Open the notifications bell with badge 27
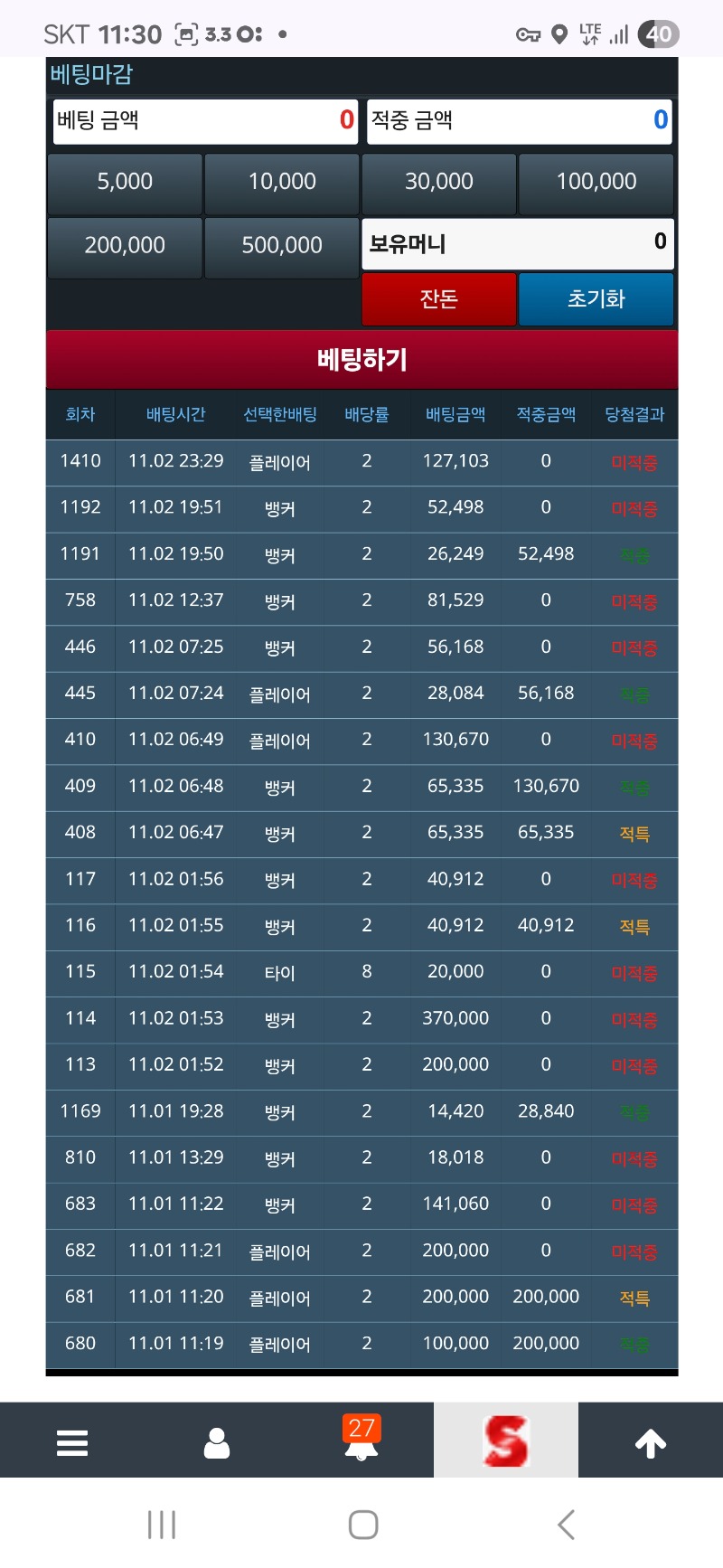The image size is (723, 1568). [361, 1440]
